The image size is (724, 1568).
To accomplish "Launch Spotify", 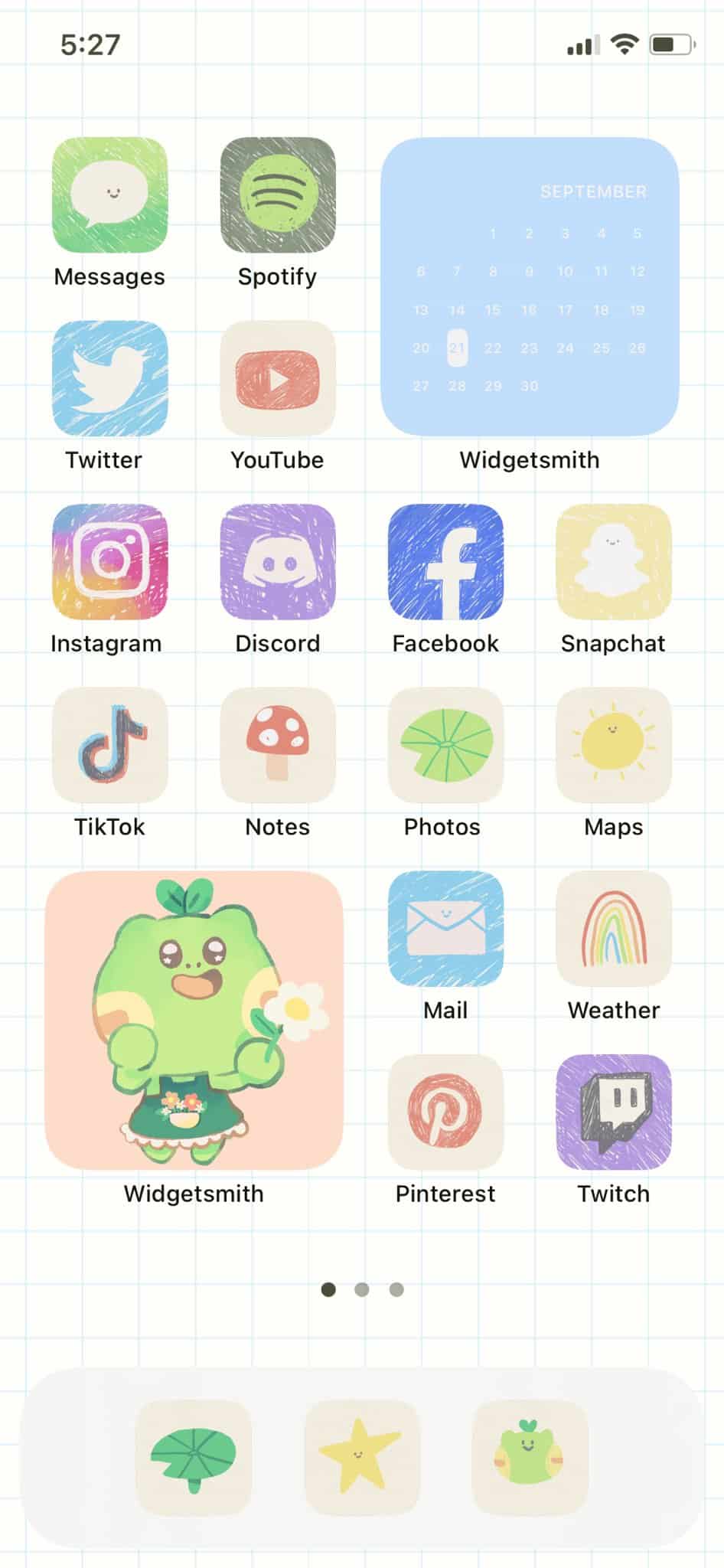I will [278, 195].
